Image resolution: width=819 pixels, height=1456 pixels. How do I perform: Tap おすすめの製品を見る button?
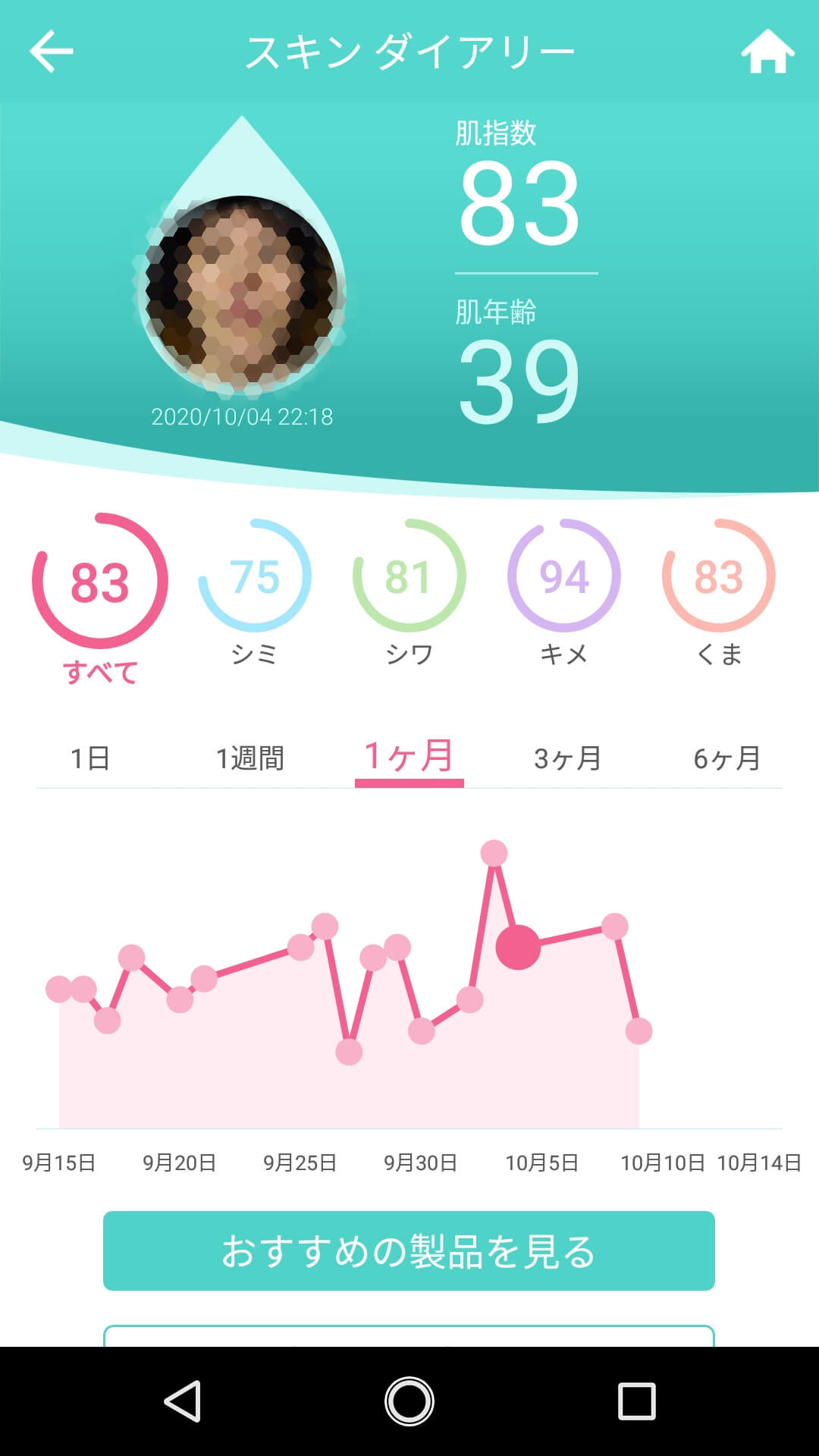pyautogui.click(x=409, y=1250)
